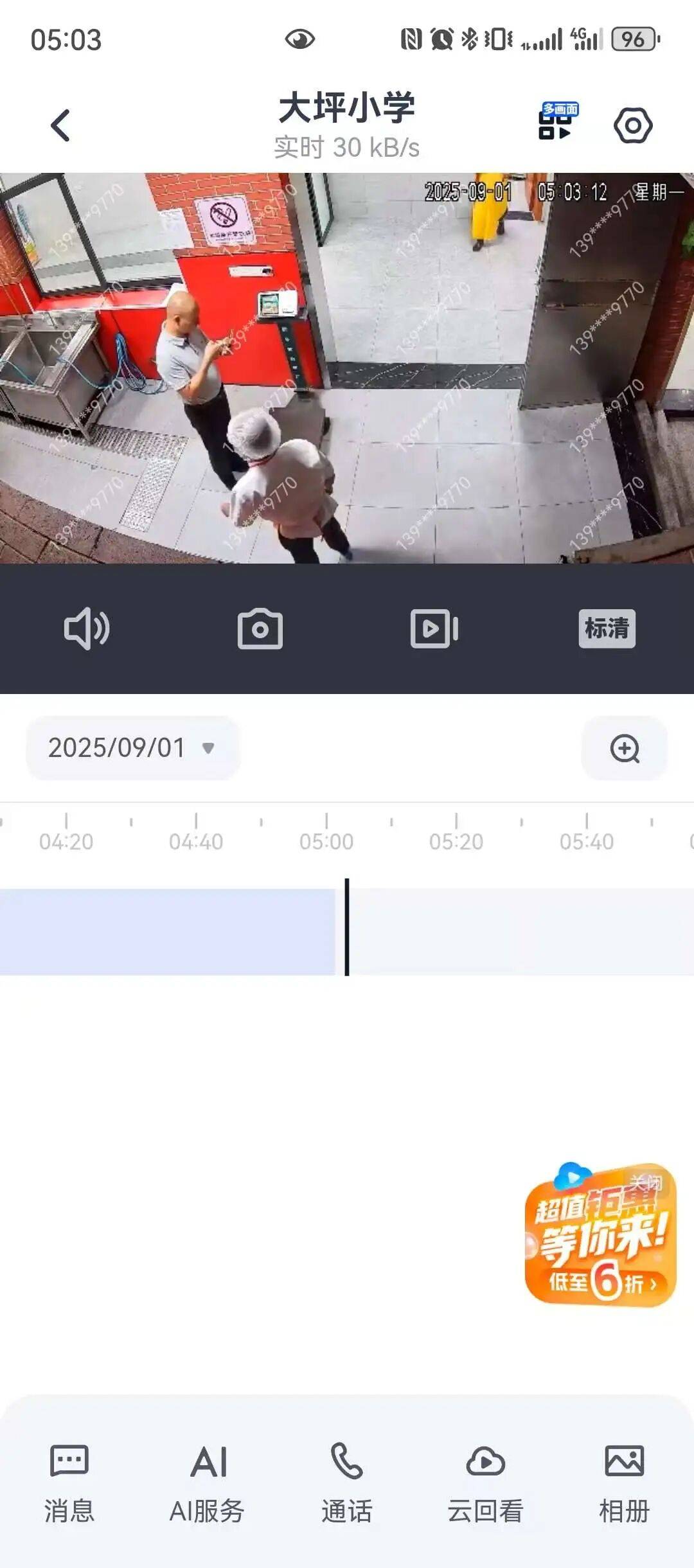Zoom in the timeline scale
This screenshot has height=1568, width=694.
[x=624, y=748]
